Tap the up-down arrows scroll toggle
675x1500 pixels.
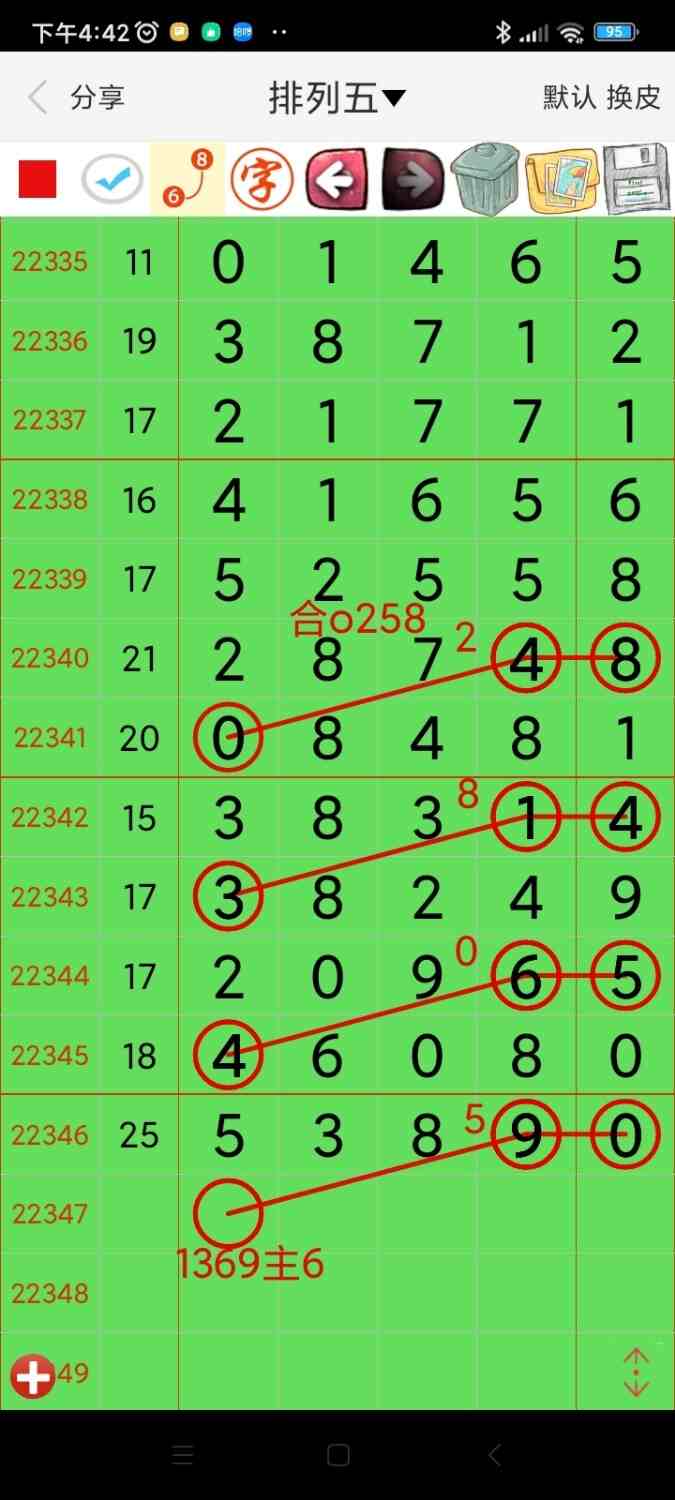tap(636, 1372)
